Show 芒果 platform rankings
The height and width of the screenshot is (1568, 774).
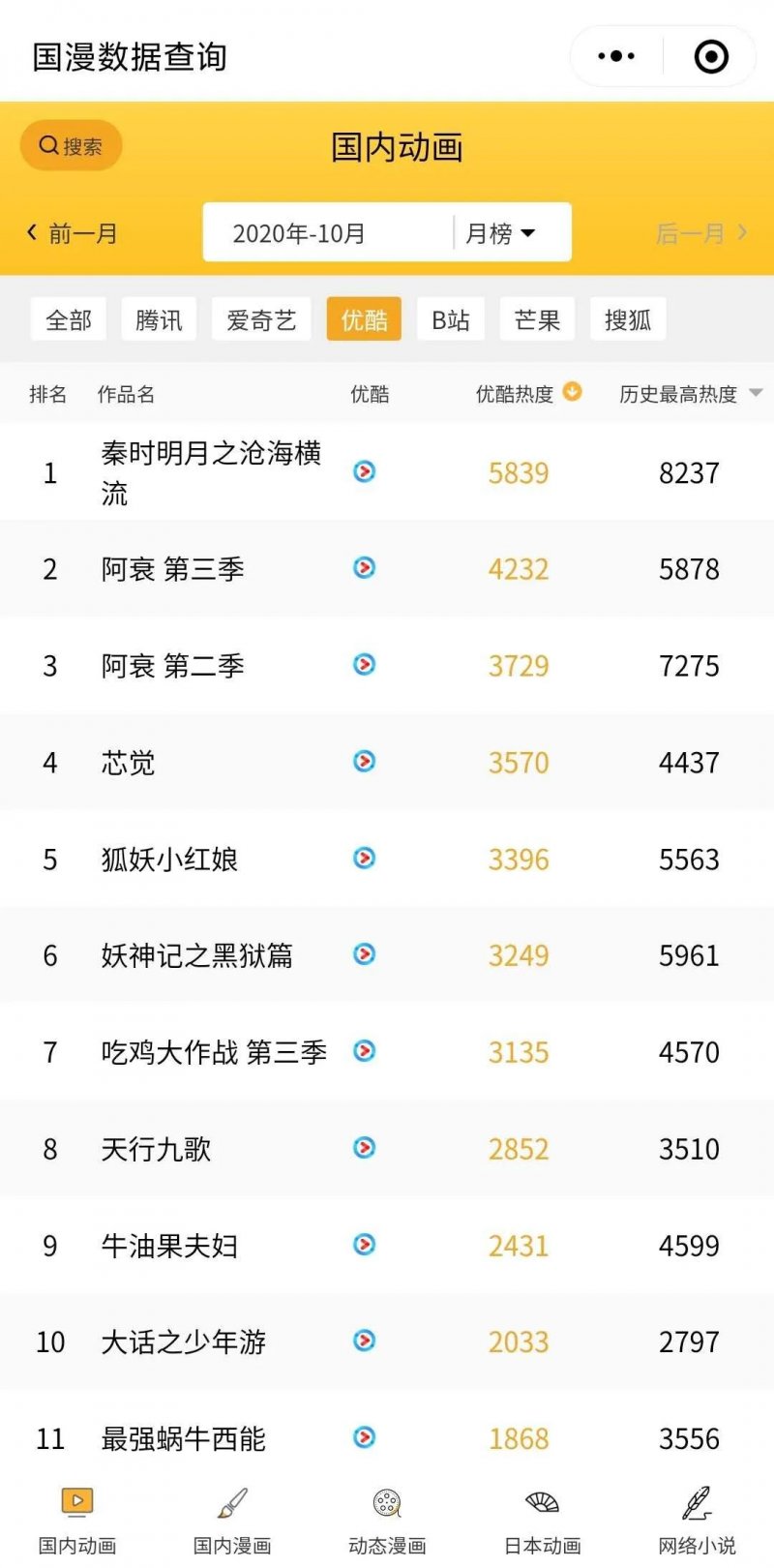tap(537, 320)
